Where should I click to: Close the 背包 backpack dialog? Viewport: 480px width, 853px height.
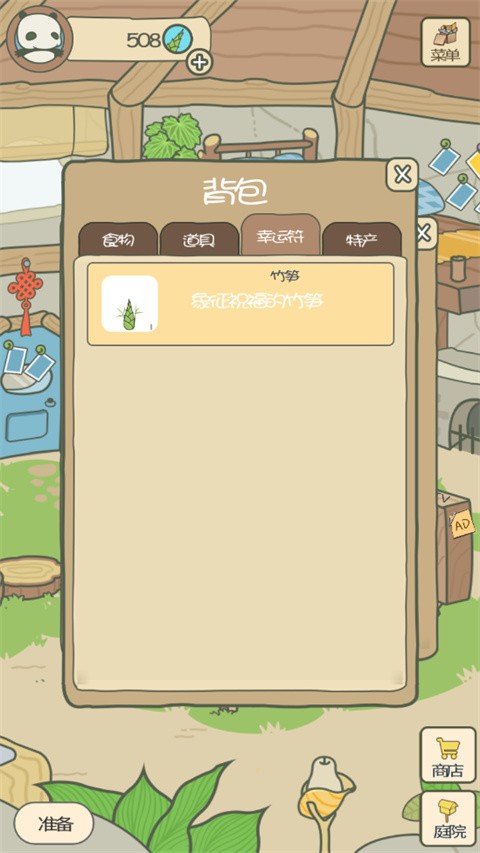pos(402,175)
